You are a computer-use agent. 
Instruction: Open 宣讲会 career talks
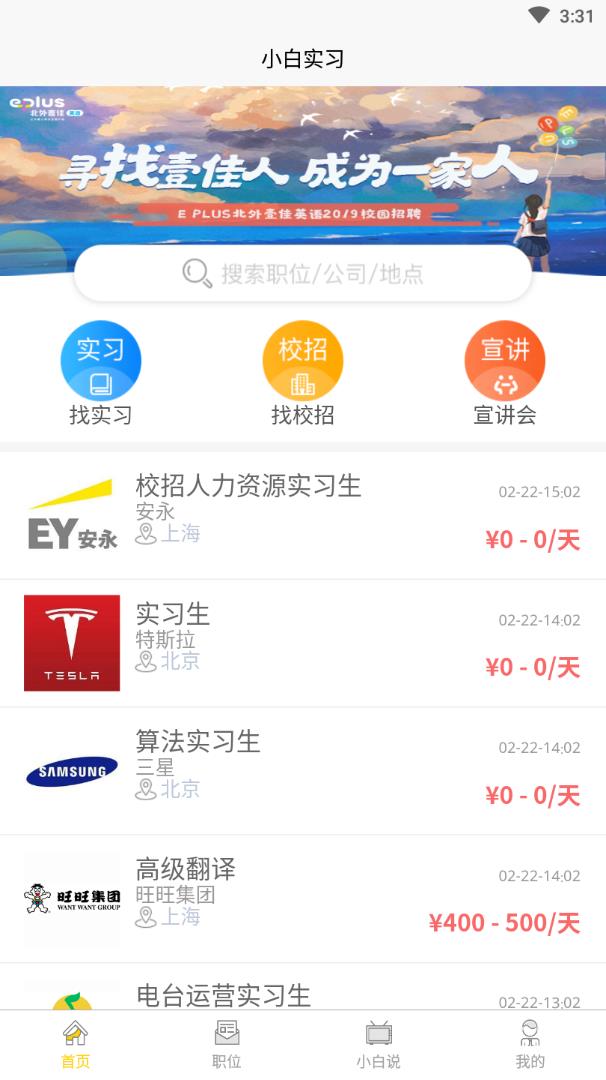click(x=505, y=373)
